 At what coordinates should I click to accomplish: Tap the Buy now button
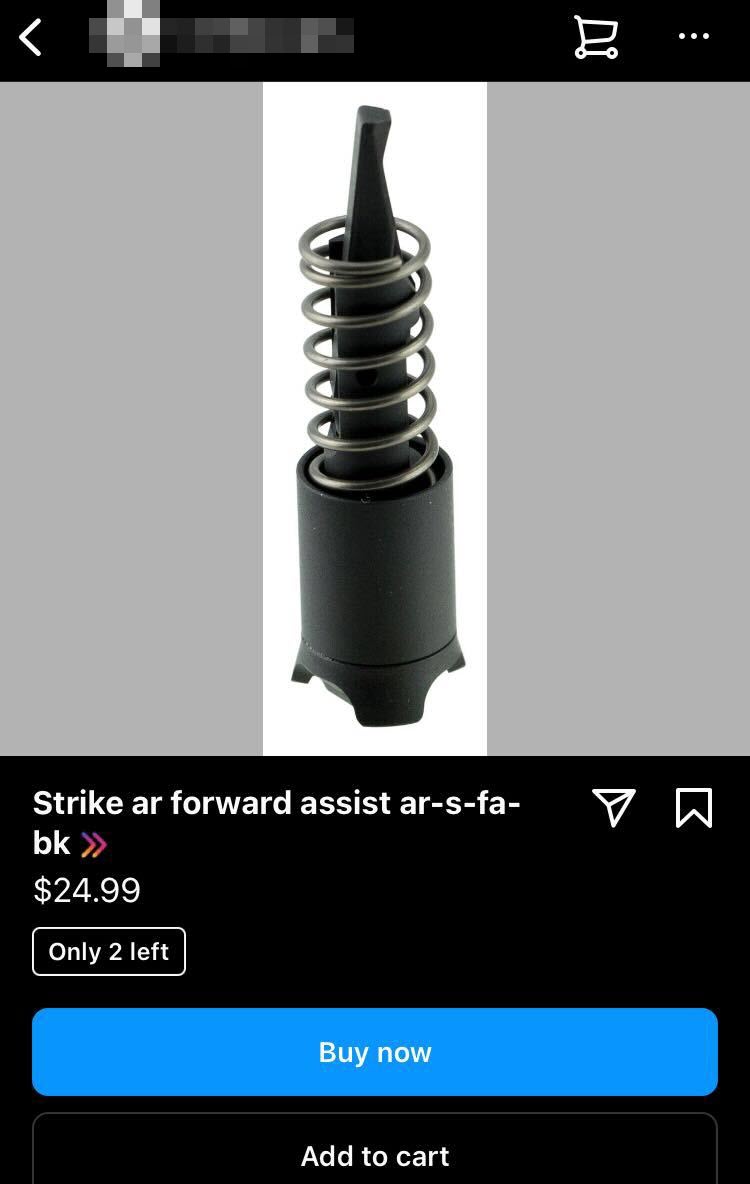tap(375, 1052)
